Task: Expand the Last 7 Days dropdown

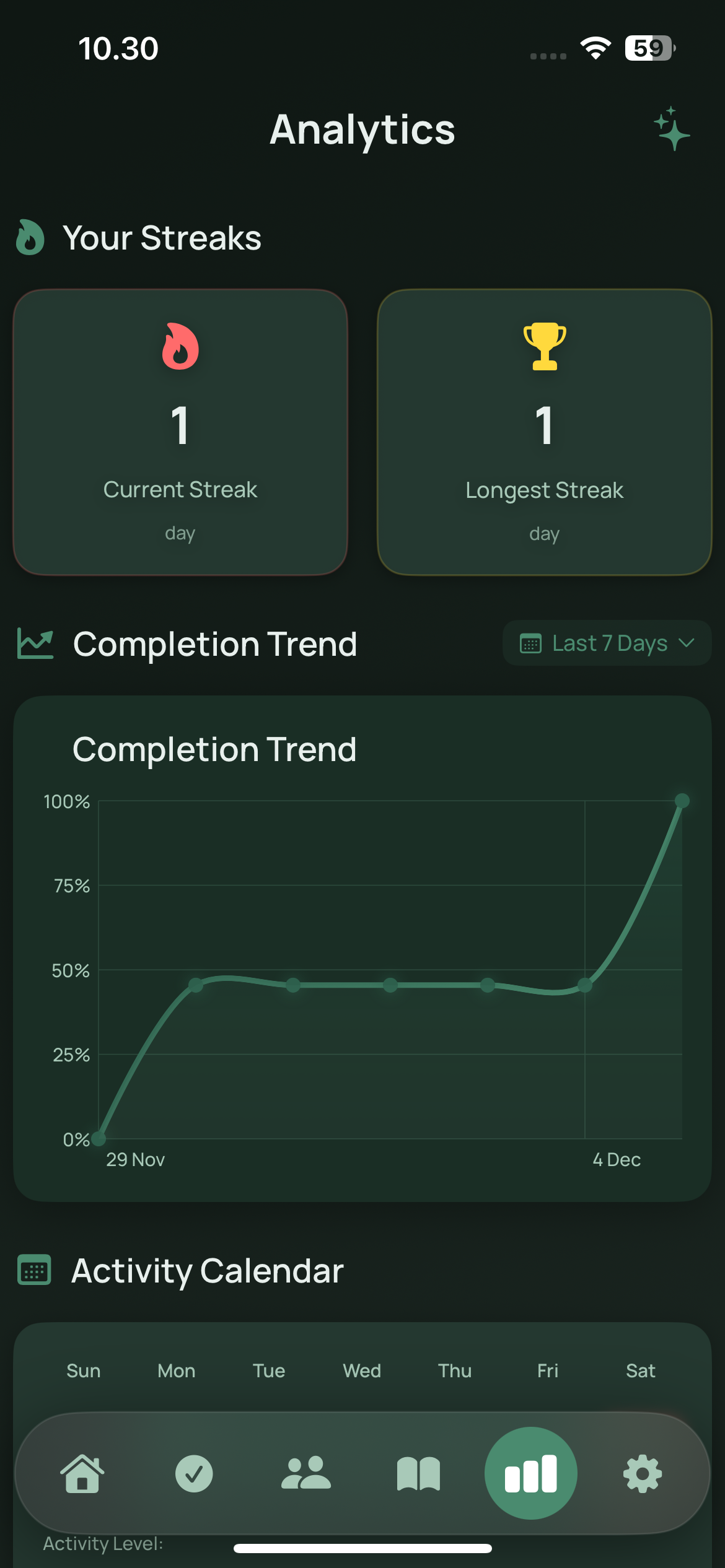Action: click(x=607, y=643)
